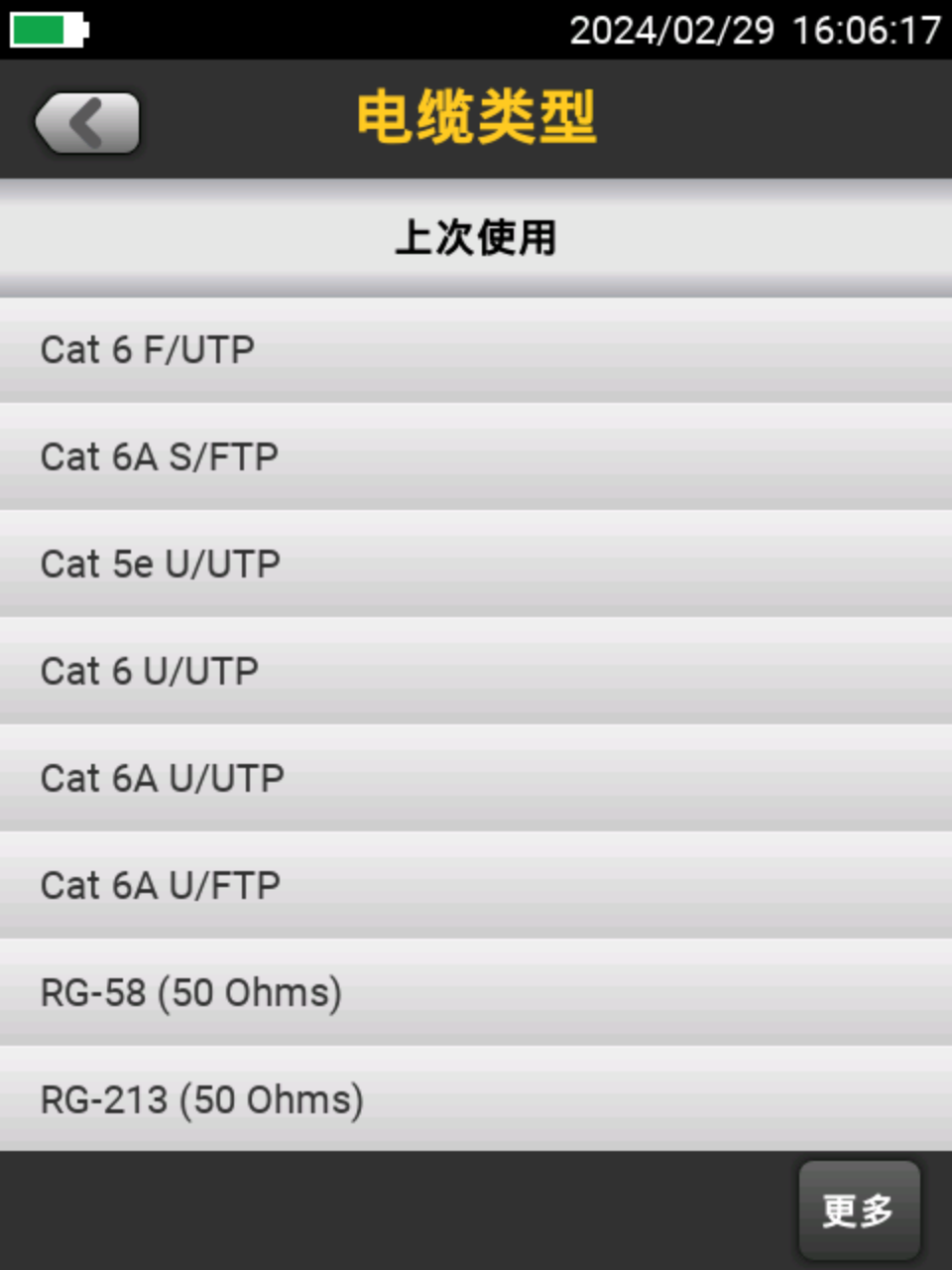Pick Cat 6 U/UTP from the list

point(476,672)
